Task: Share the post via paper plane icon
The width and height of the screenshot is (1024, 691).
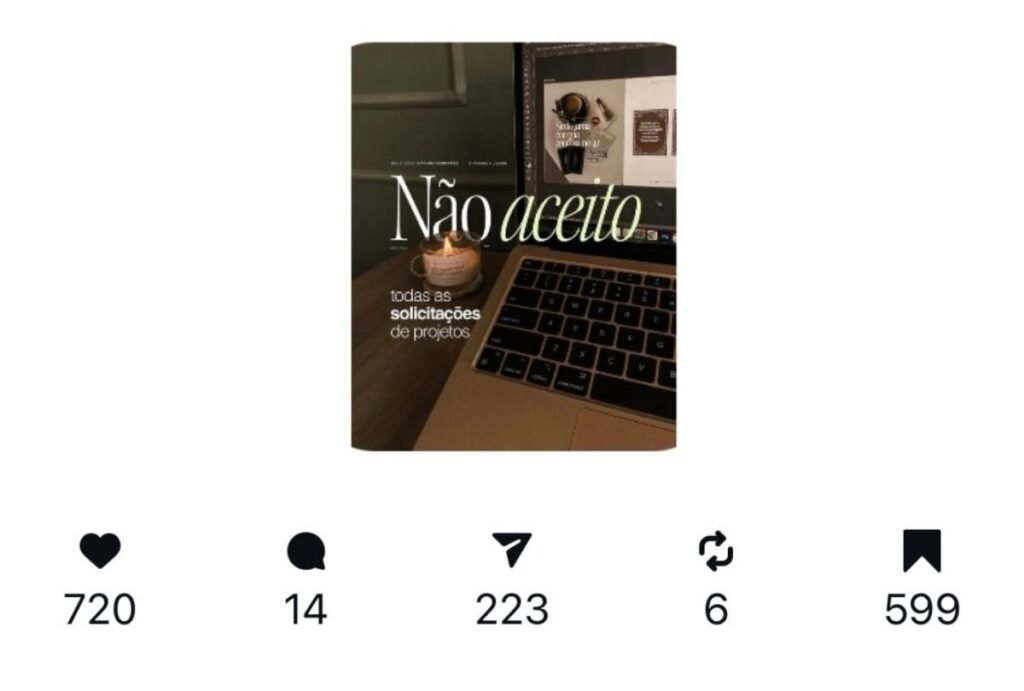Action: 512,550
